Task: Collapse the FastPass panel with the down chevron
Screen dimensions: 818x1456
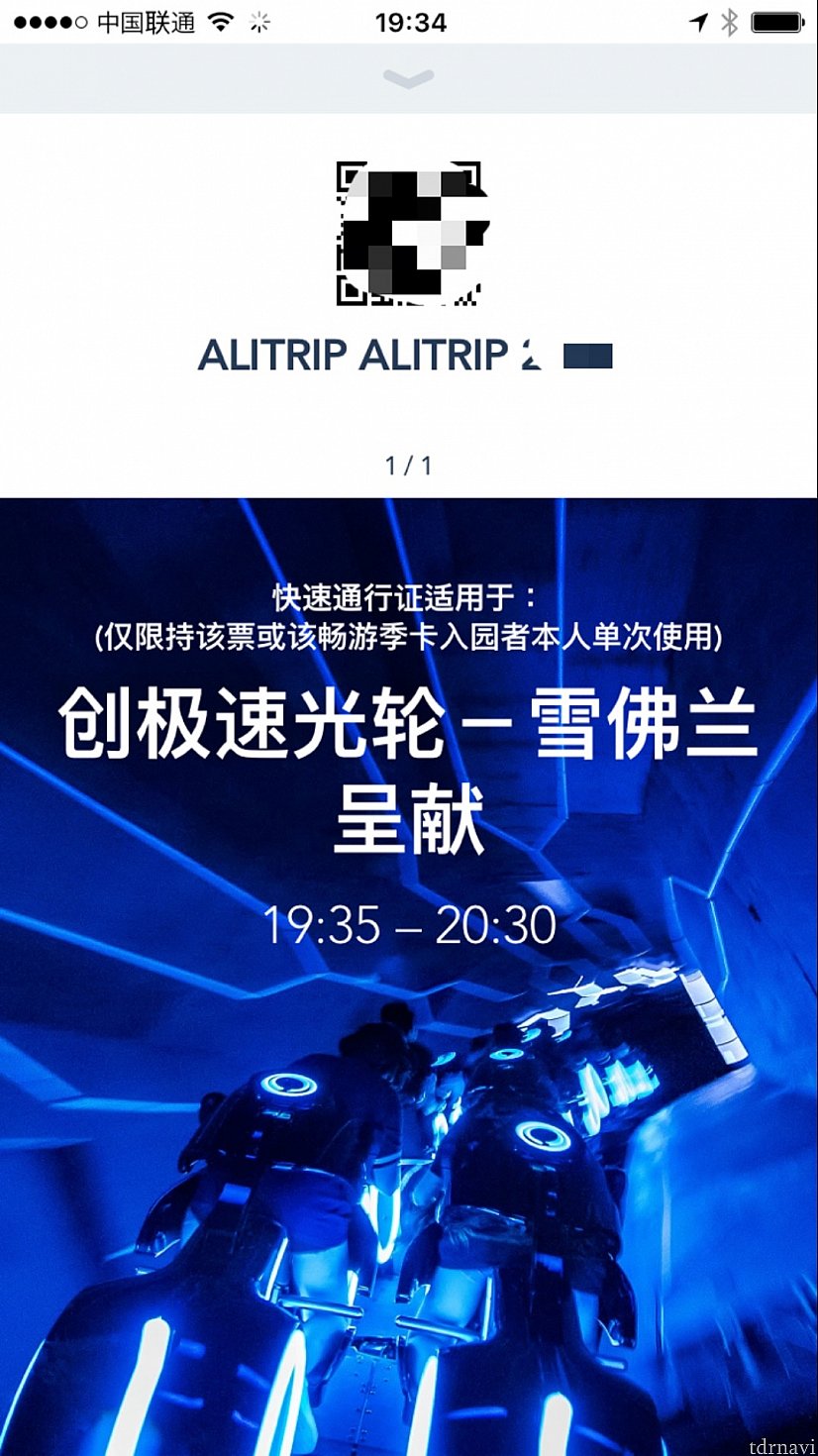Action: pyautogui.click(x=408, y=79)
